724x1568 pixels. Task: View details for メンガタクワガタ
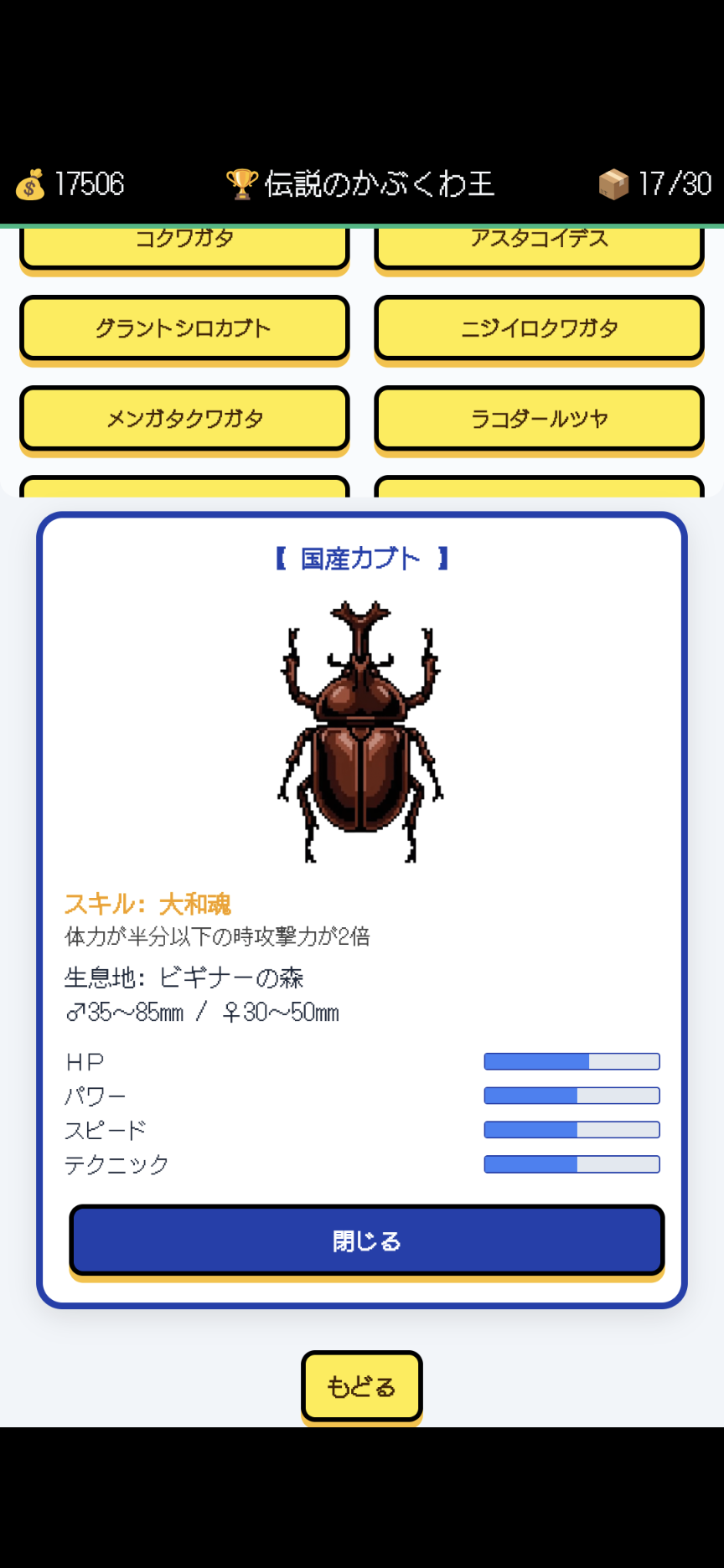tap(184, 419)
